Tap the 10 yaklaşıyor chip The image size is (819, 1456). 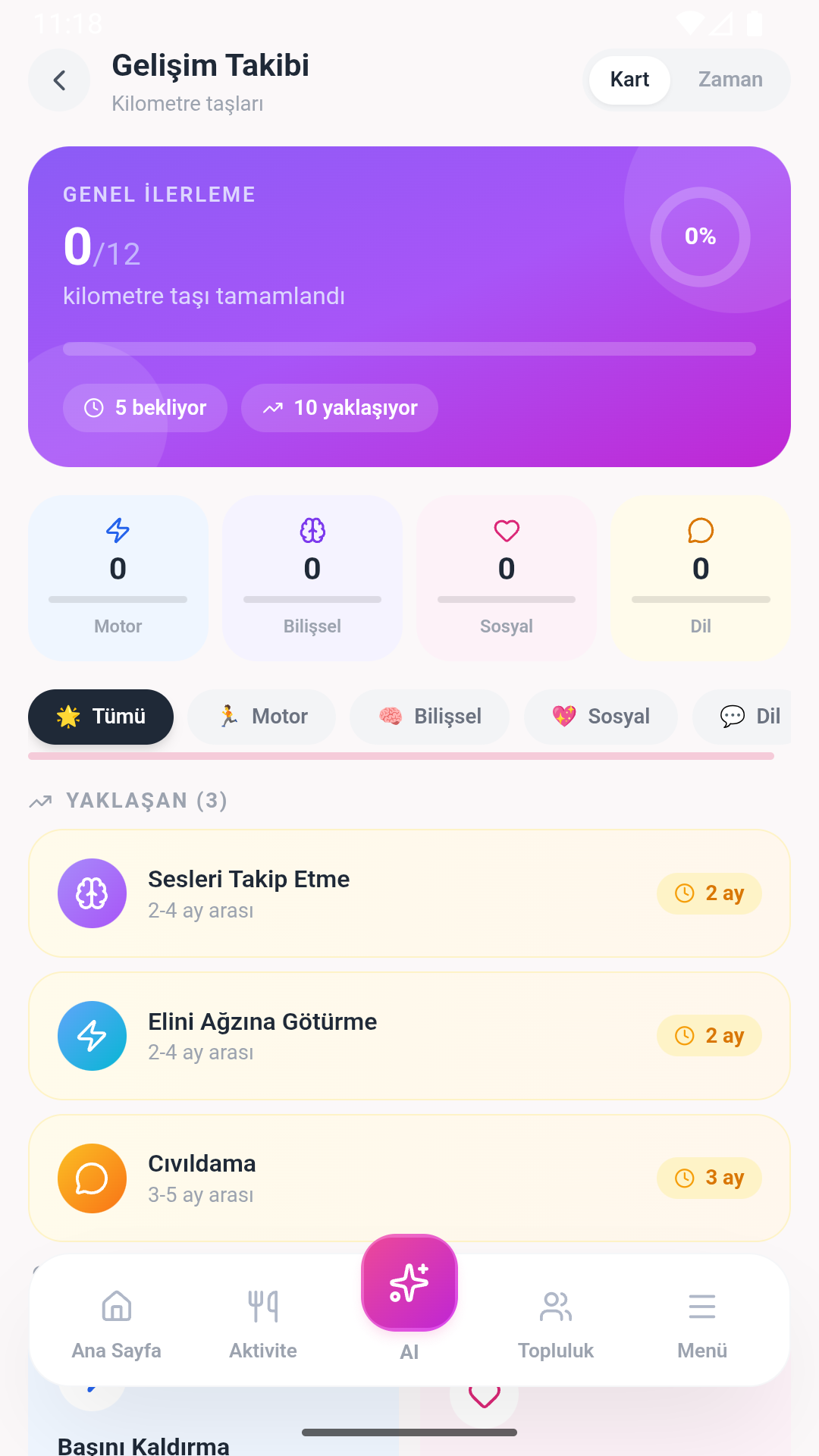pyautogui.click(x=340, y=408)
